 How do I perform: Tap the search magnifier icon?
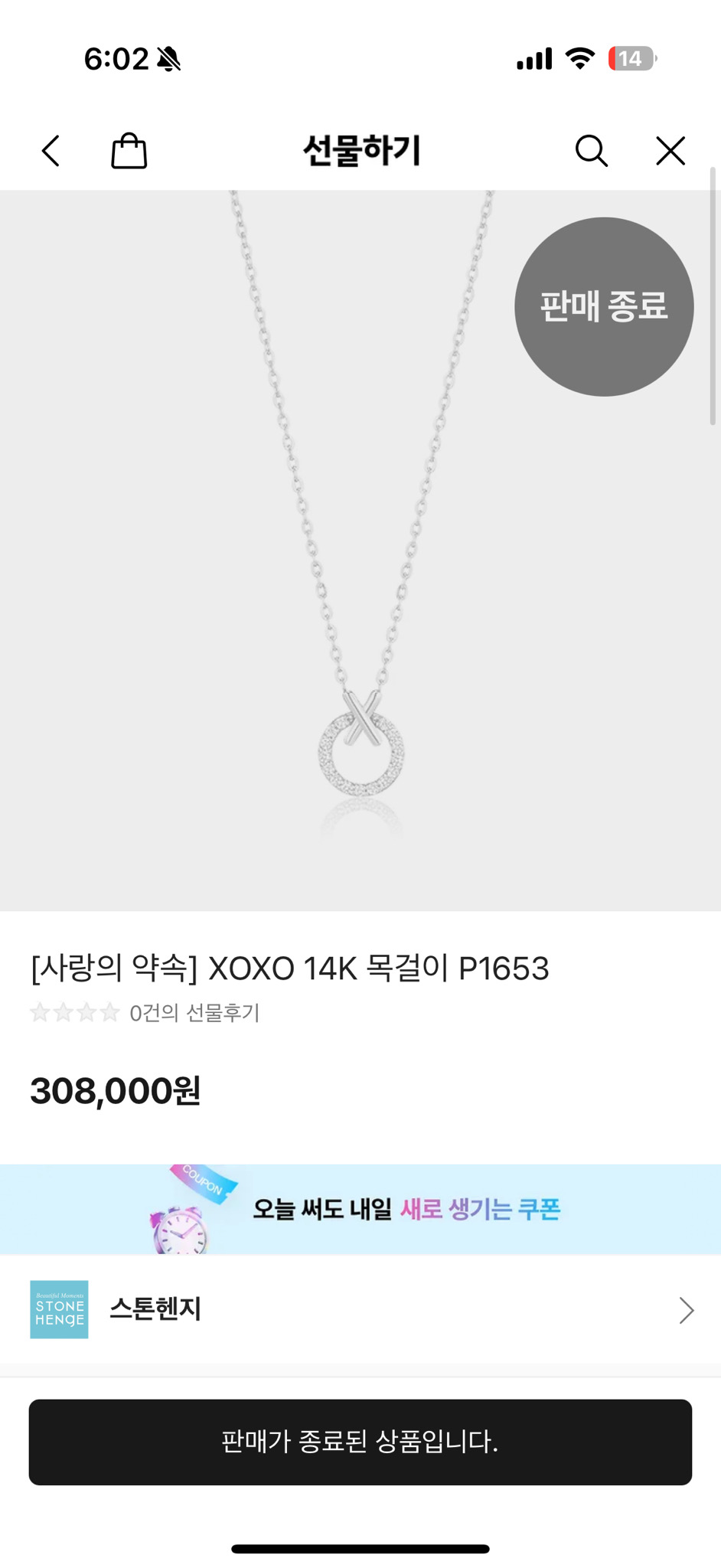[x=591, y=150]
